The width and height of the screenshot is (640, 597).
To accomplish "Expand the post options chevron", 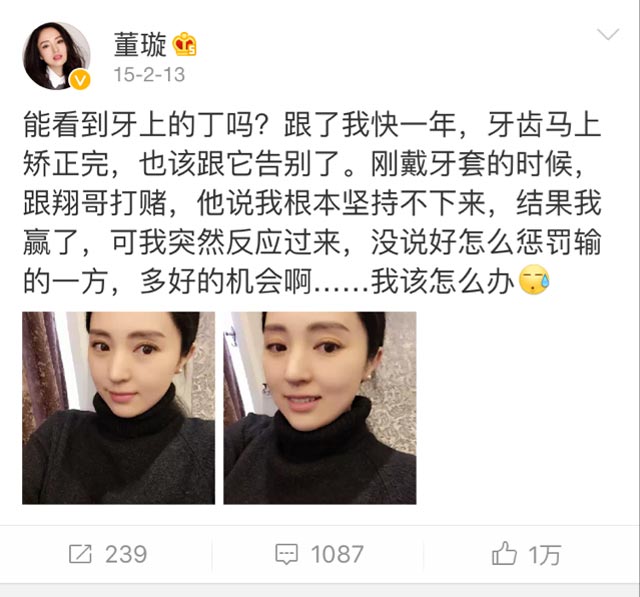I will 607,37.
